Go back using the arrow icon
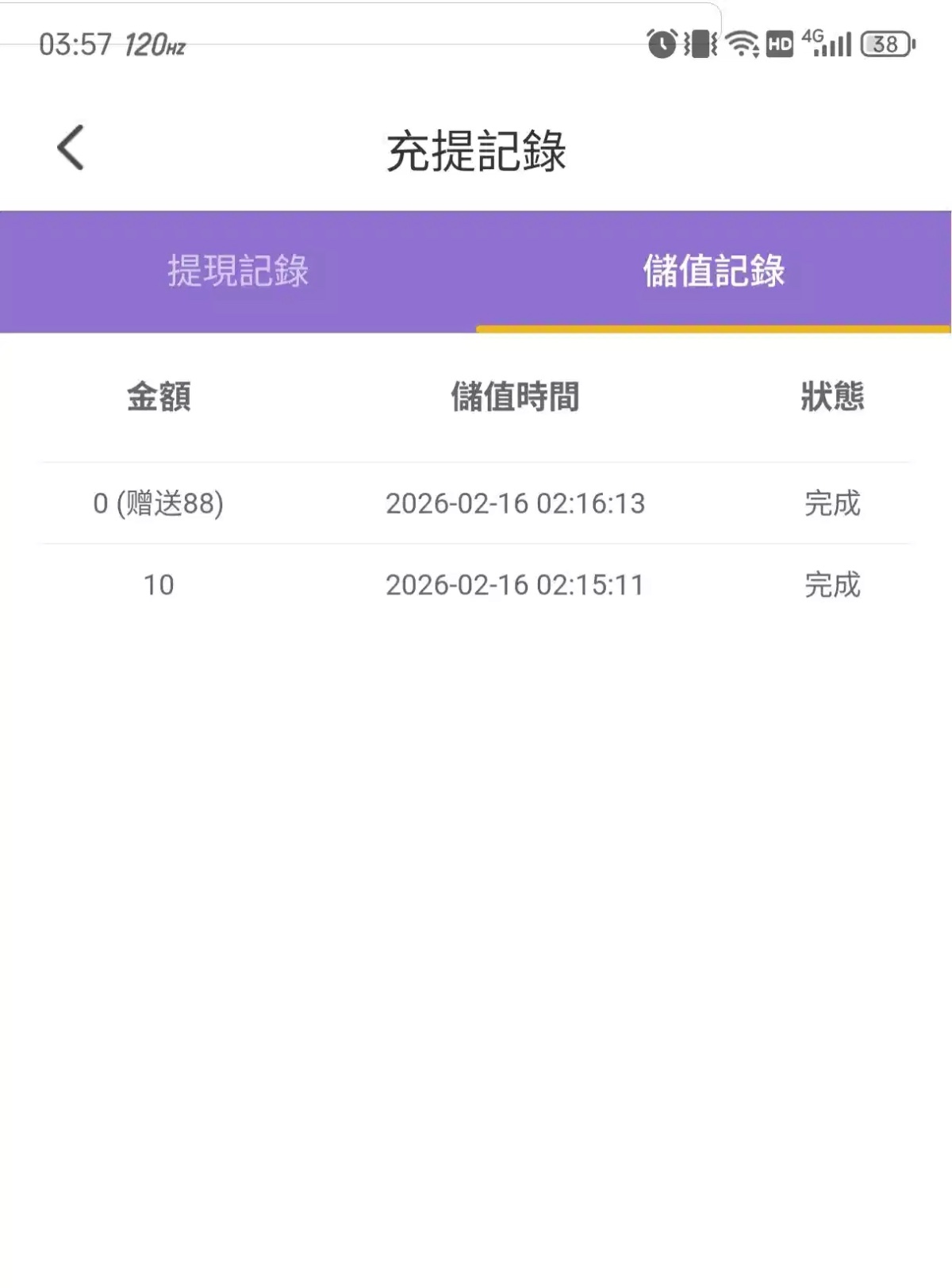 [71, 148]
